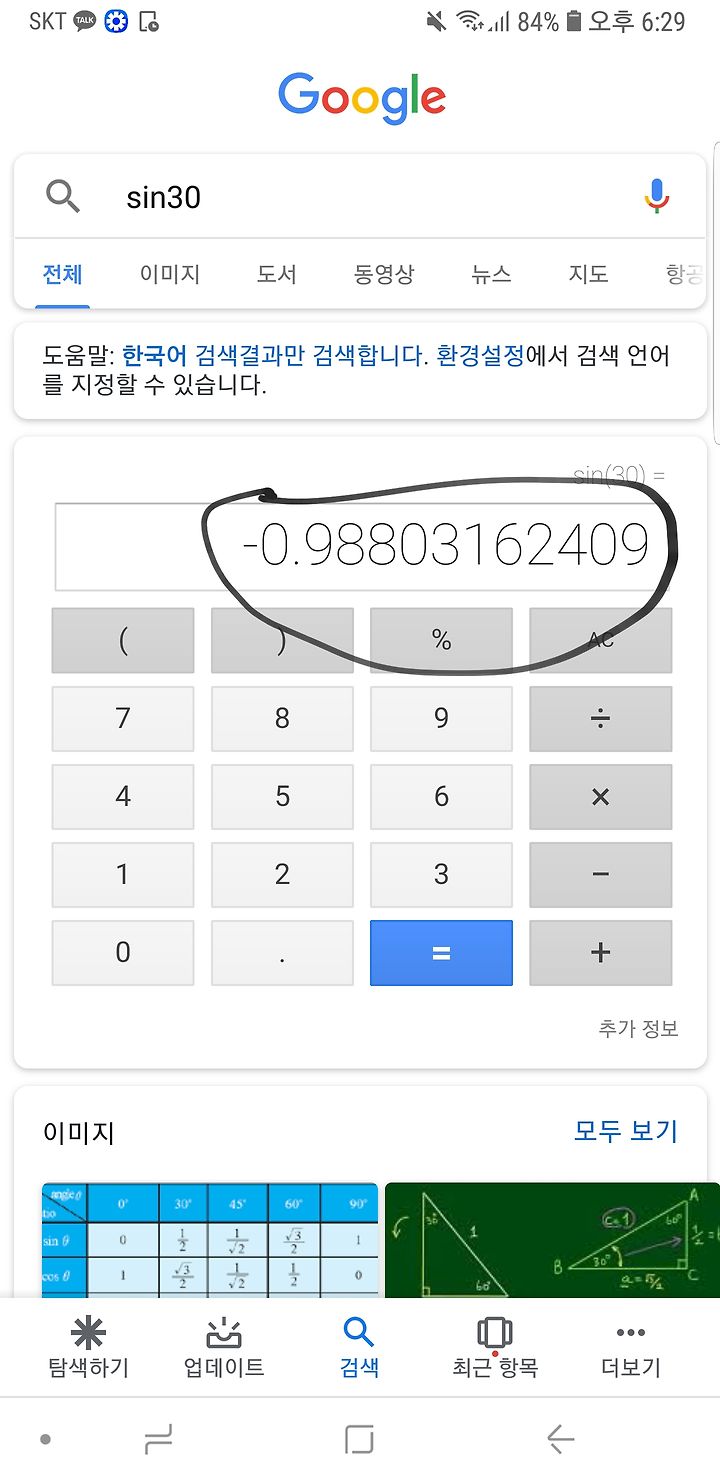
Task: Open the 환경설정 link
Action: coord(481,355)
